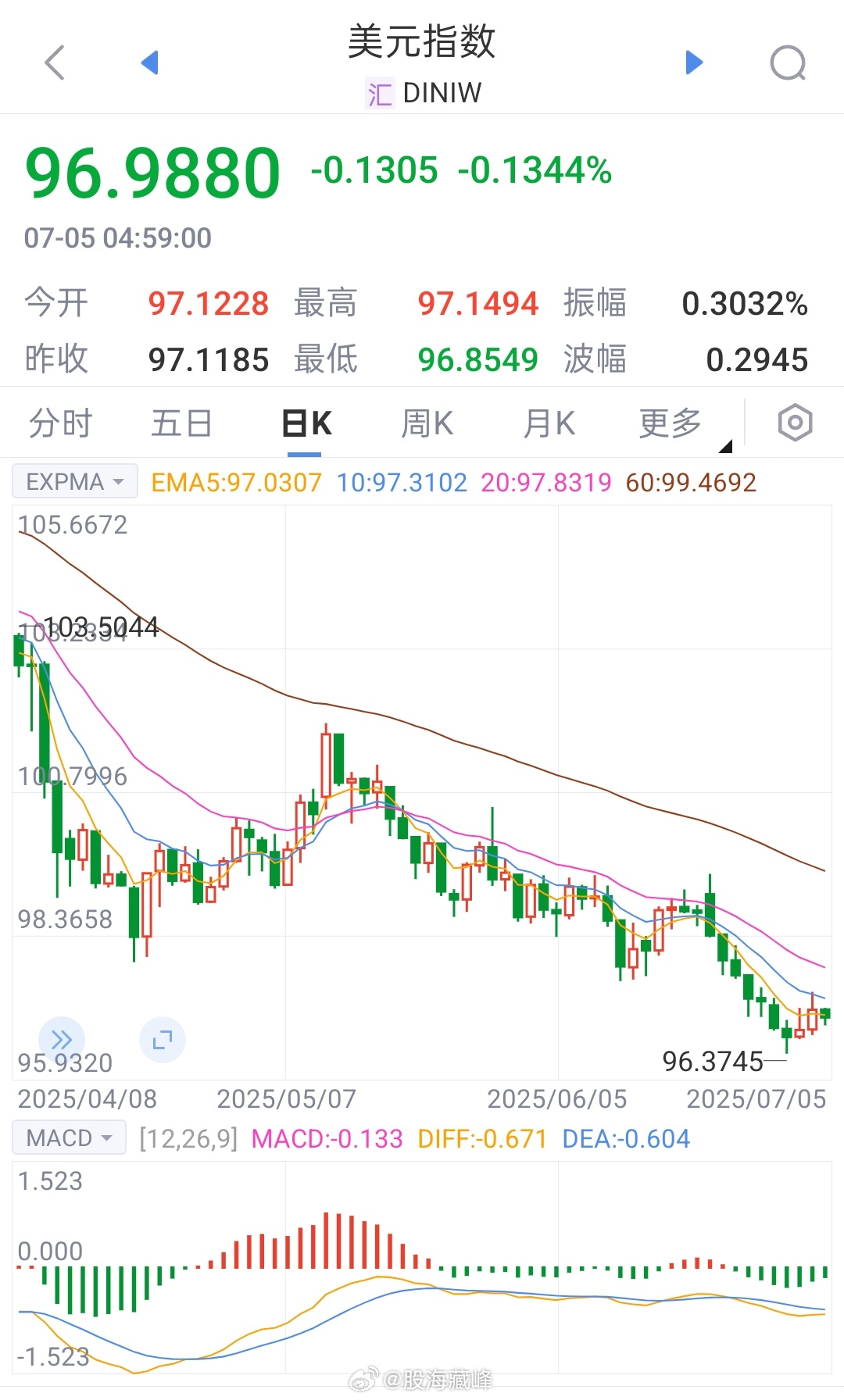Click the double-arrow quick indicator icon
Screen dimensions: 844x1400
click(x=61, y=1039)
